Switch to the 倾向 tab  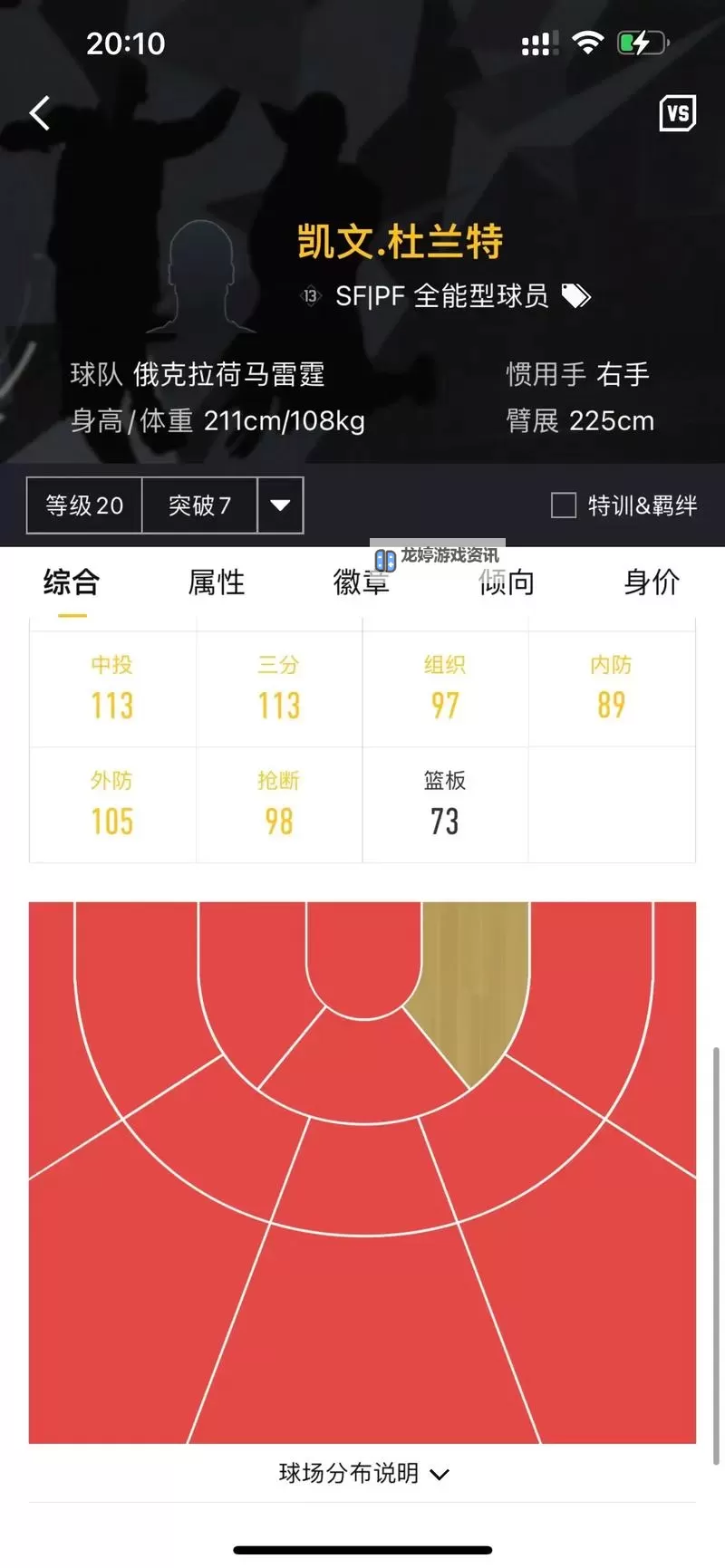507,584
